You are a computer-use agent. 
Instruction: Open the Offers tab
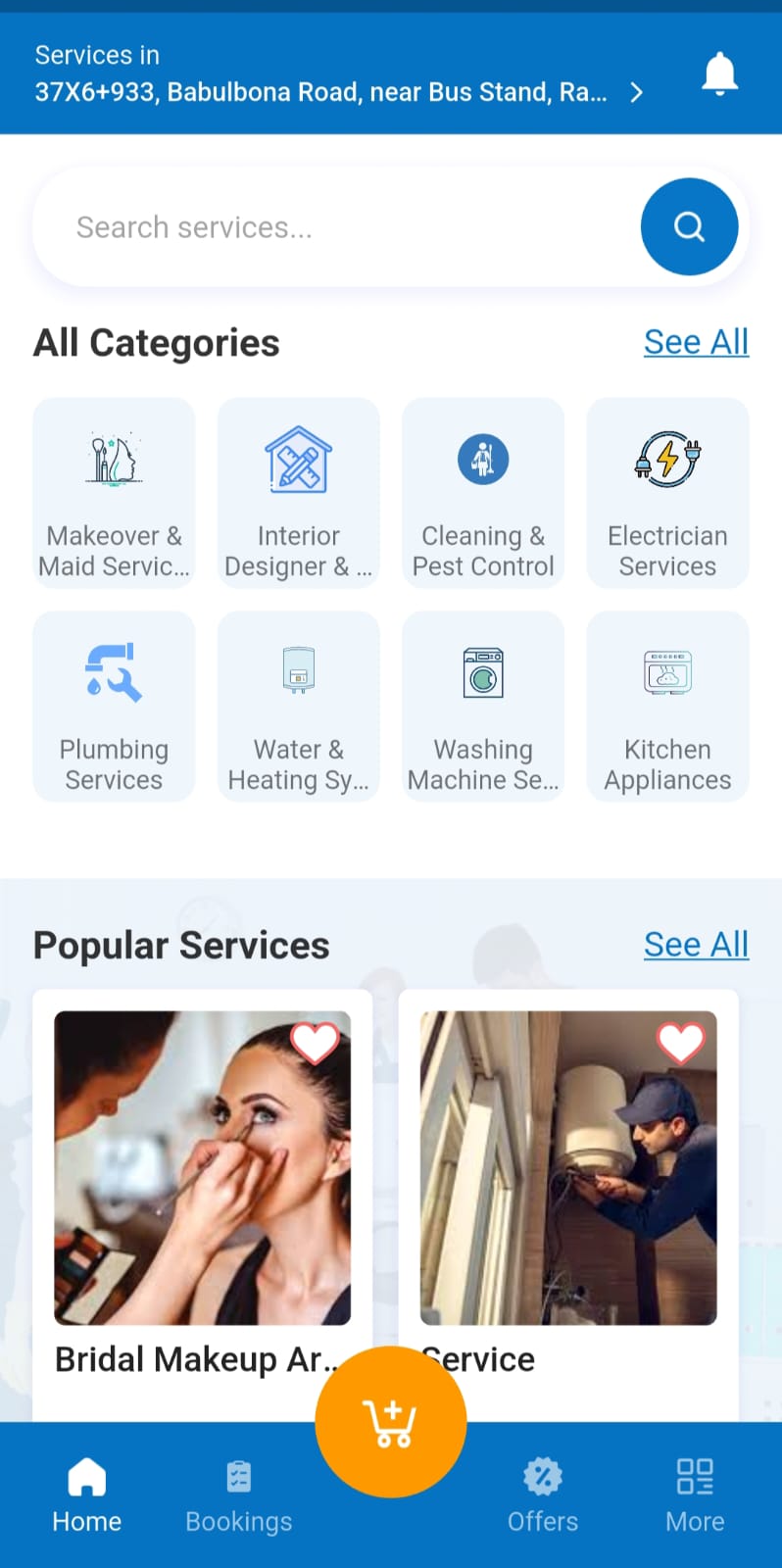(542, 1492)
